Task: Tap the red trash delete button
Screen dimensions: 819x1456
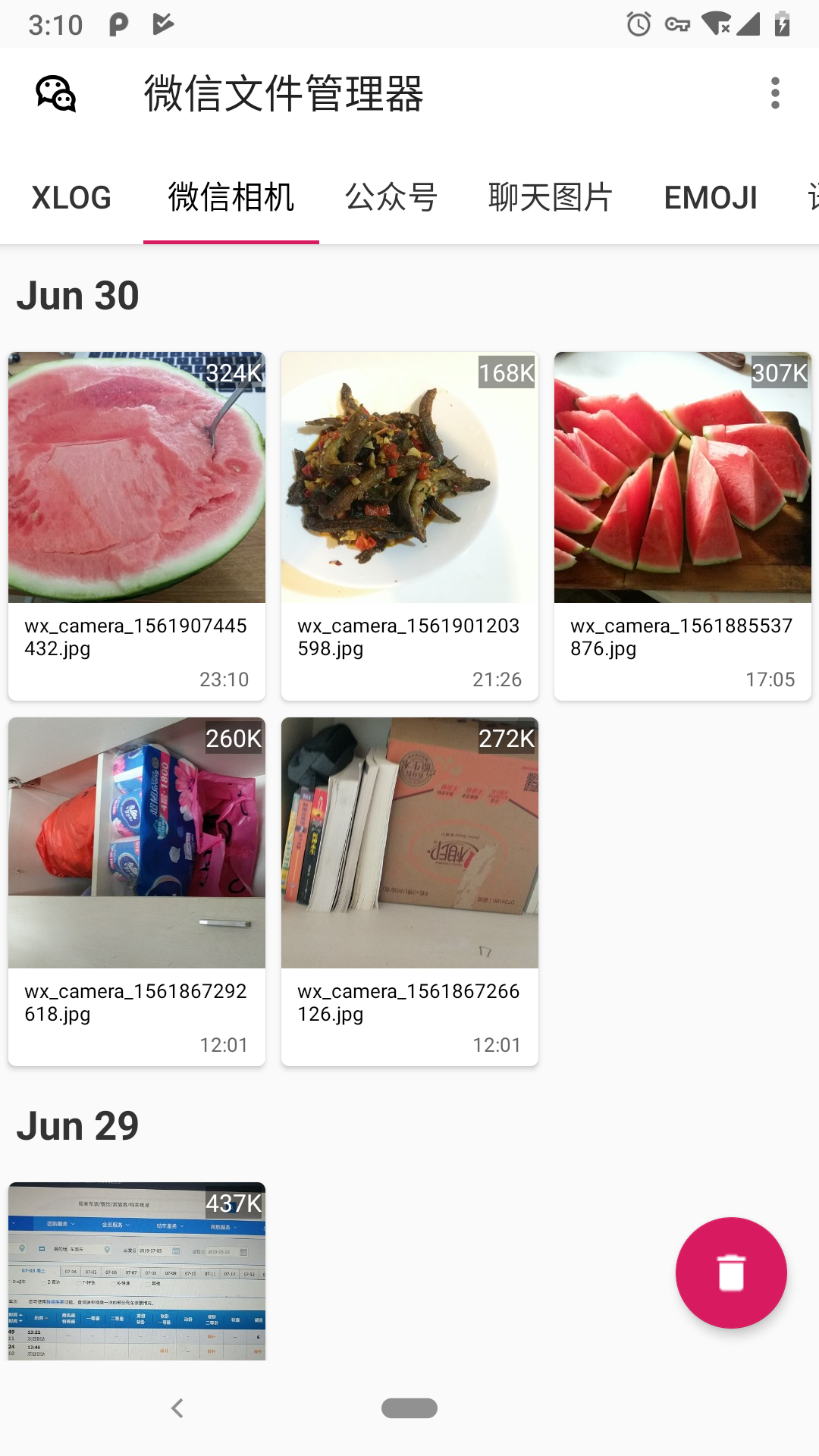Action: [731, 1272]
